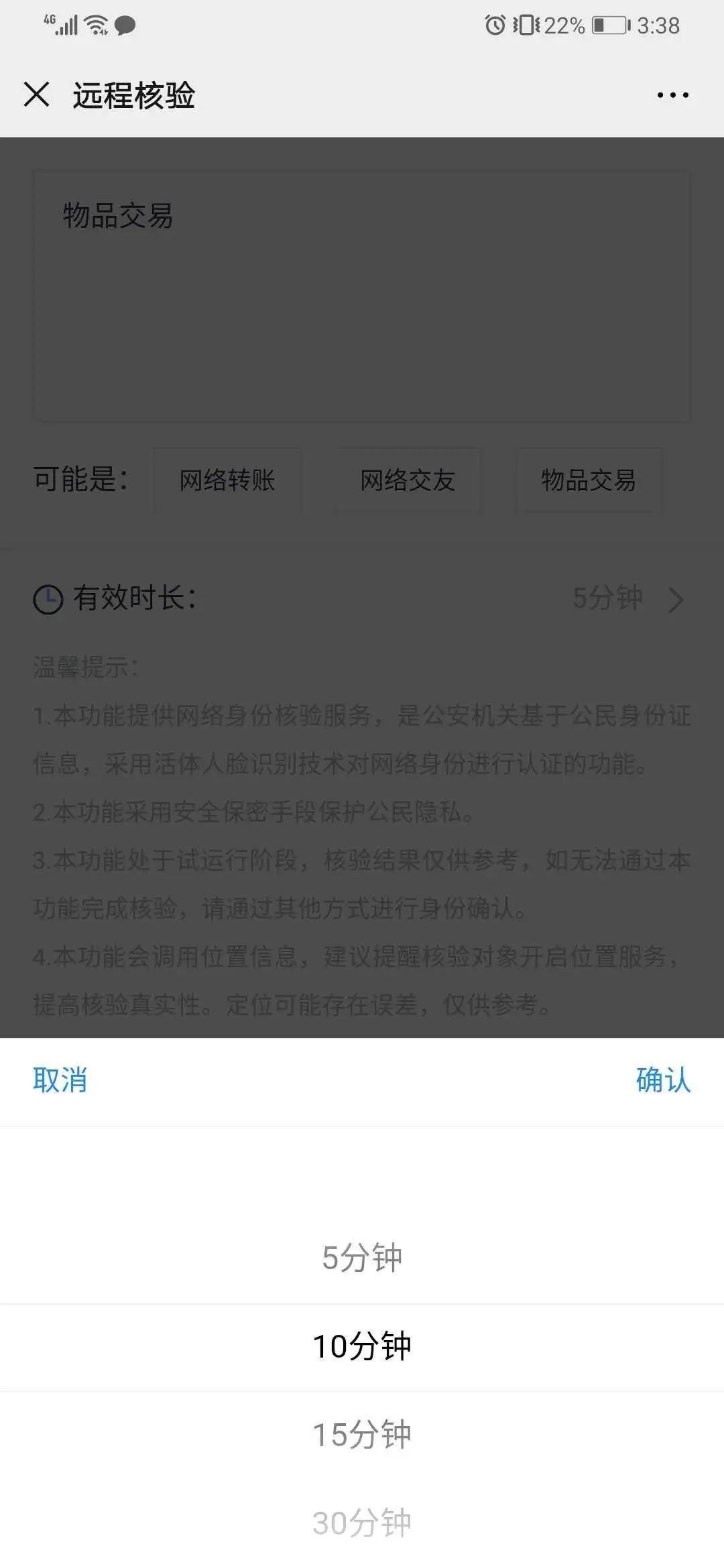The width and height of the screenshot is (724, 1568).
Task: Confirm the duration with 确认
Action: coord(663,1080)
